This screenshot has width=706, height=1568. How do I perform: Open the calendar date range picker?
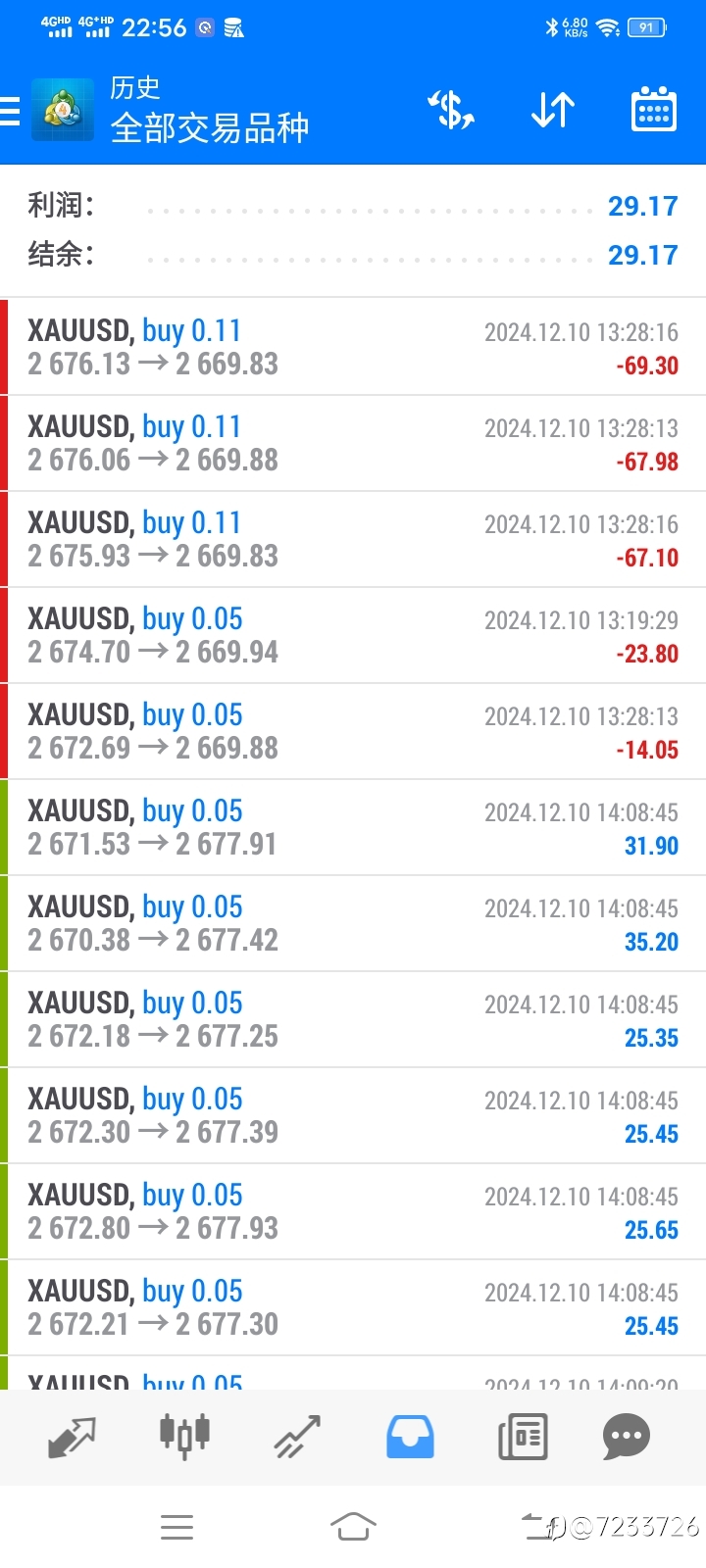pyautogui.click(x=654, y=109)
